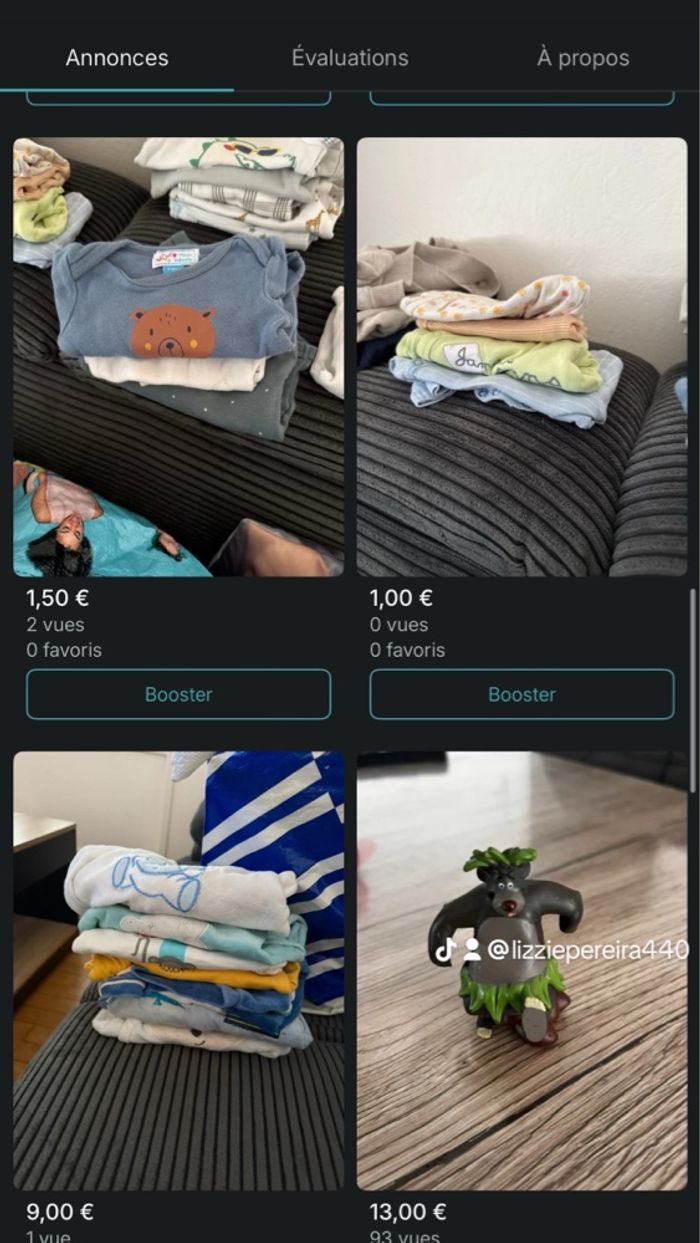Switch to the Annonces tab
This screenshot has width=700, height=1243.
pos(117,58)
